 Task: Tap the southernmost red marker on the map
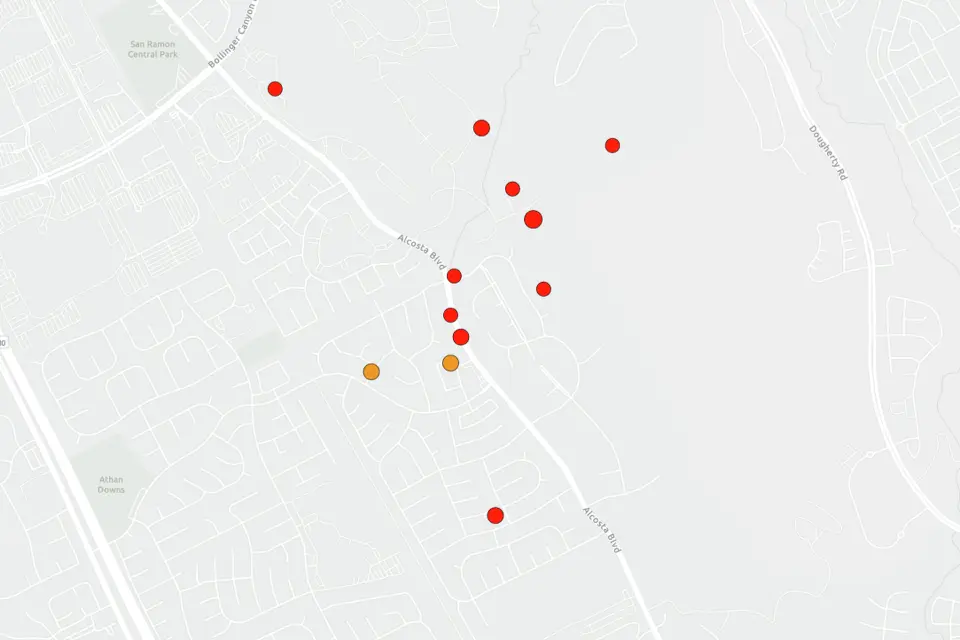click(x=495, y=515)
